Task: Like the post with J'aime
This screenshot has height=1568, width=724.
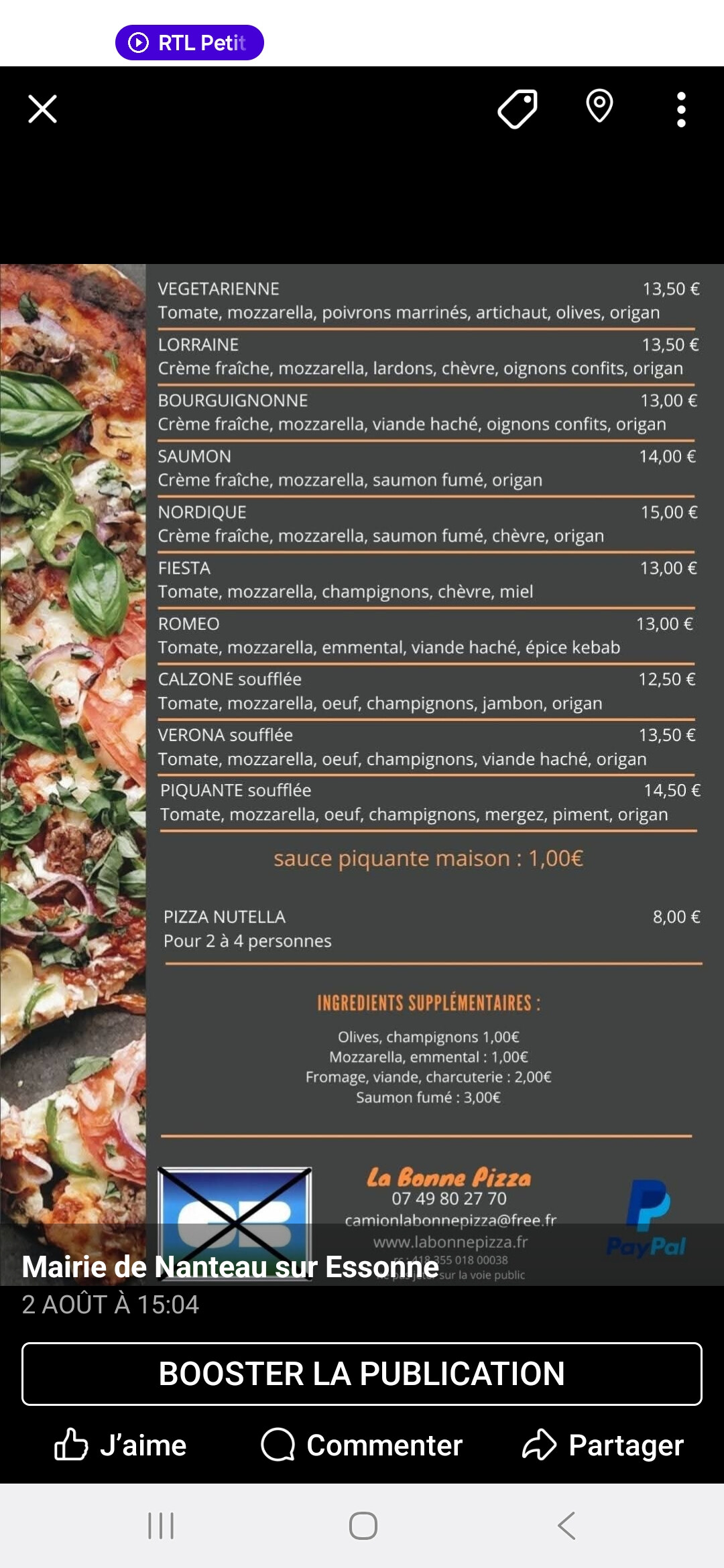Action: pyautogui.click(x=121, y=1445)
